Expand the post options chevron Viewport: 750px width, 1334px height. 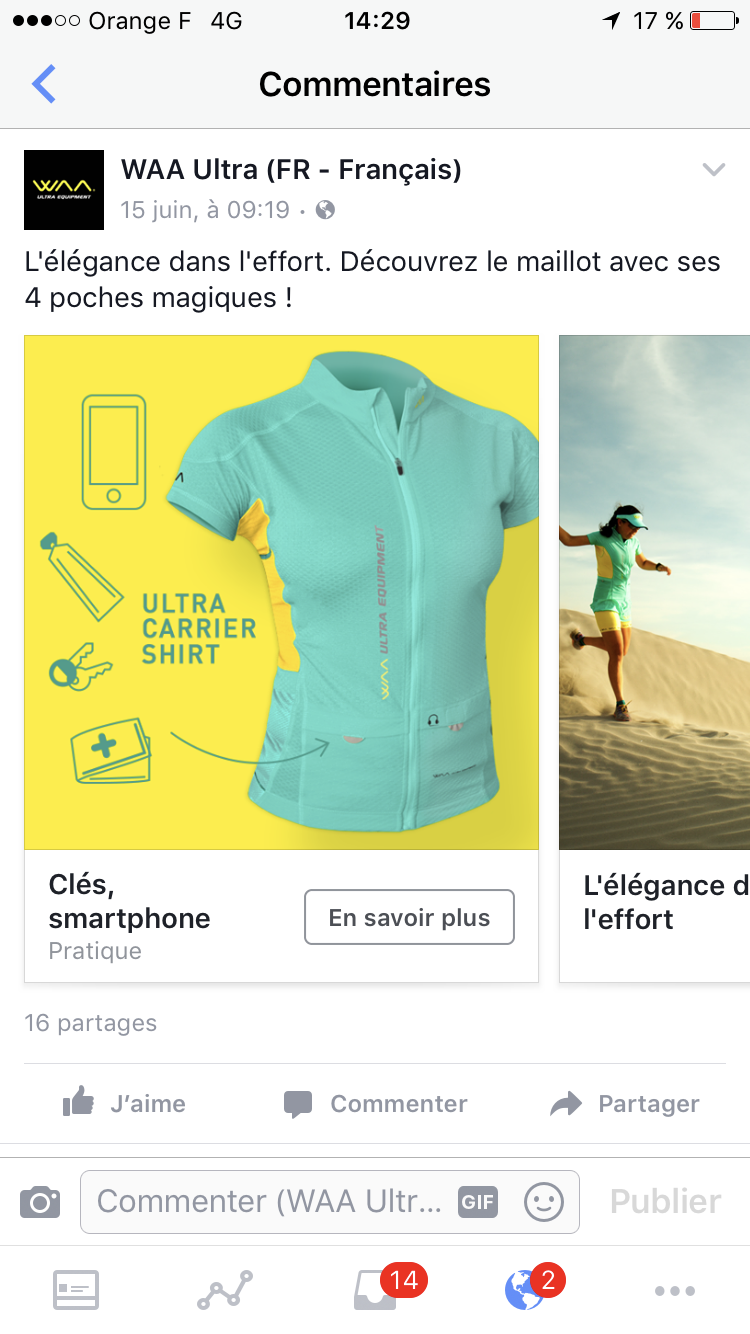[x=713, y=170]
